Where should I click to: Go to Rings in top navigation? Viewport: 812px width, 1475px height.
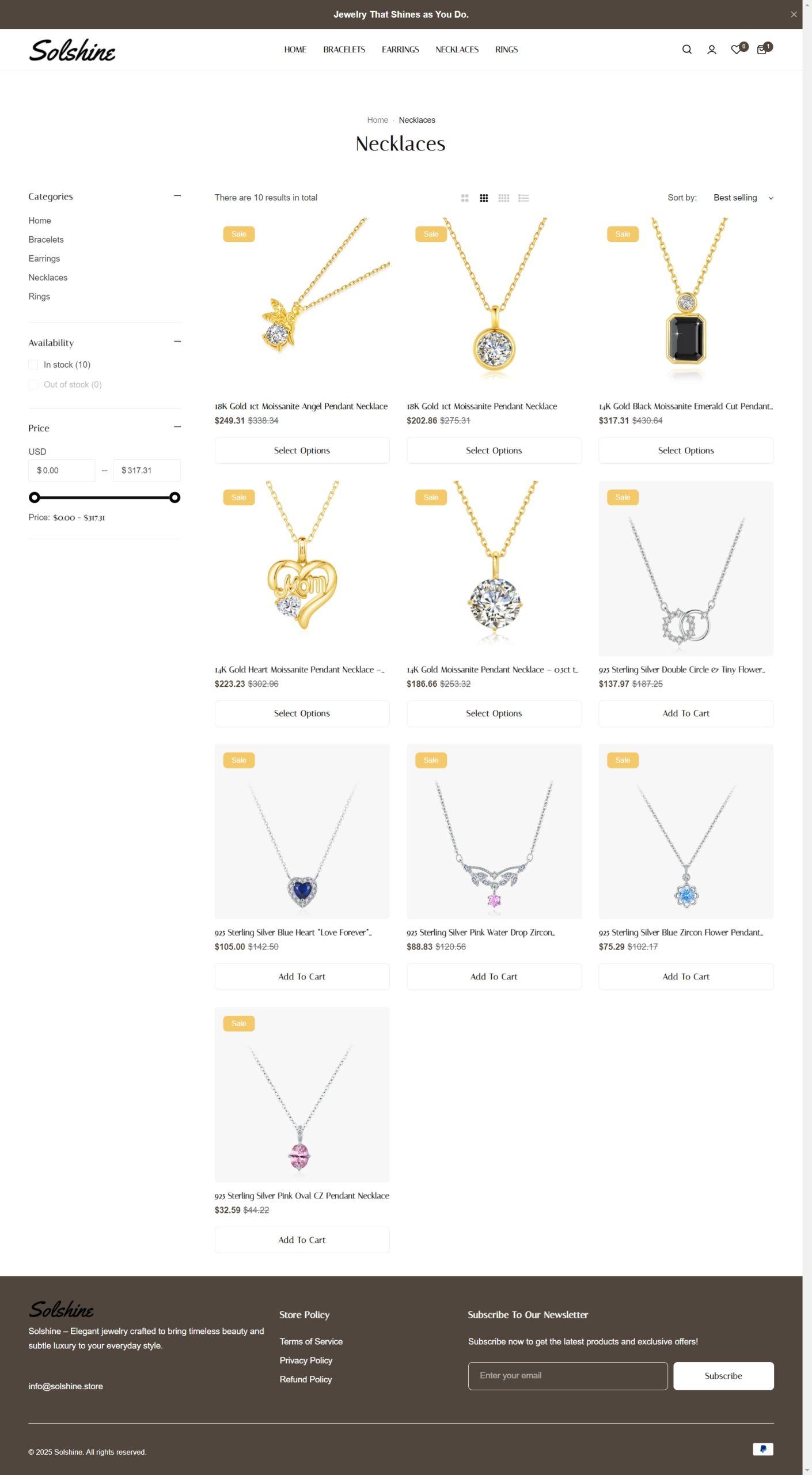(506, 50)
